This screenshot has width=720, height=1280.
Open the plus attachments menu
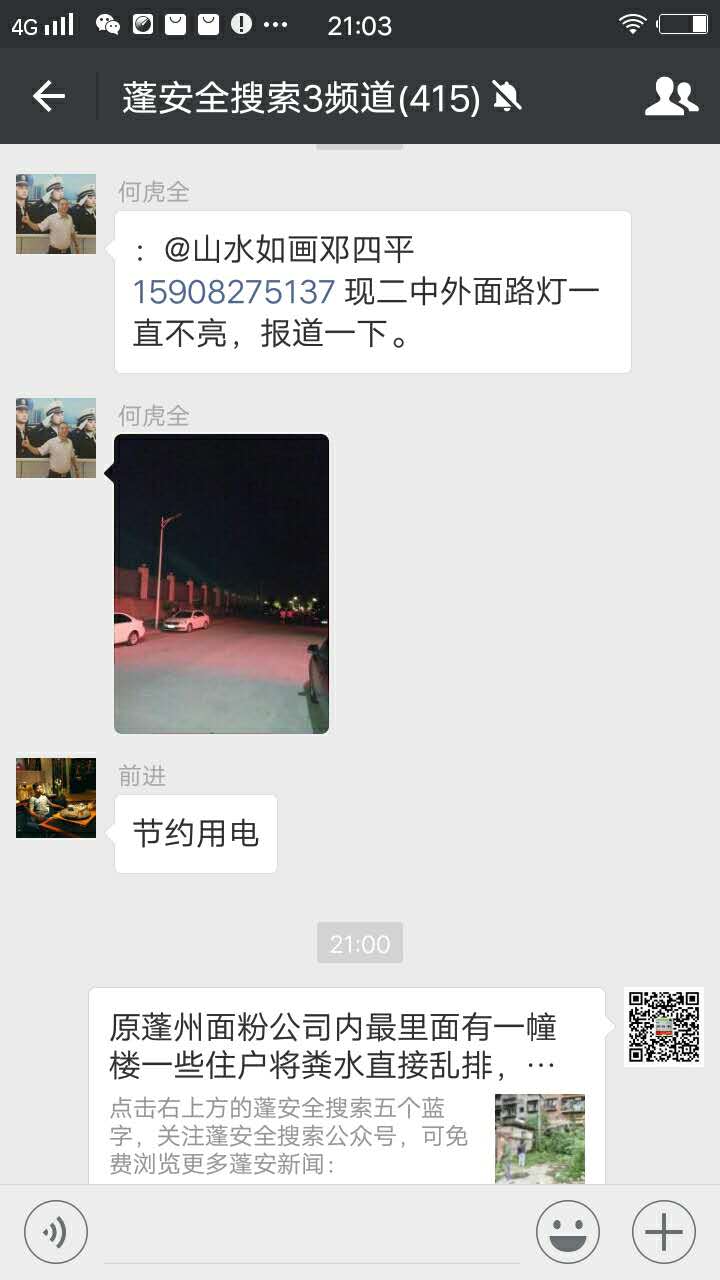click(x=663, y=1231)
